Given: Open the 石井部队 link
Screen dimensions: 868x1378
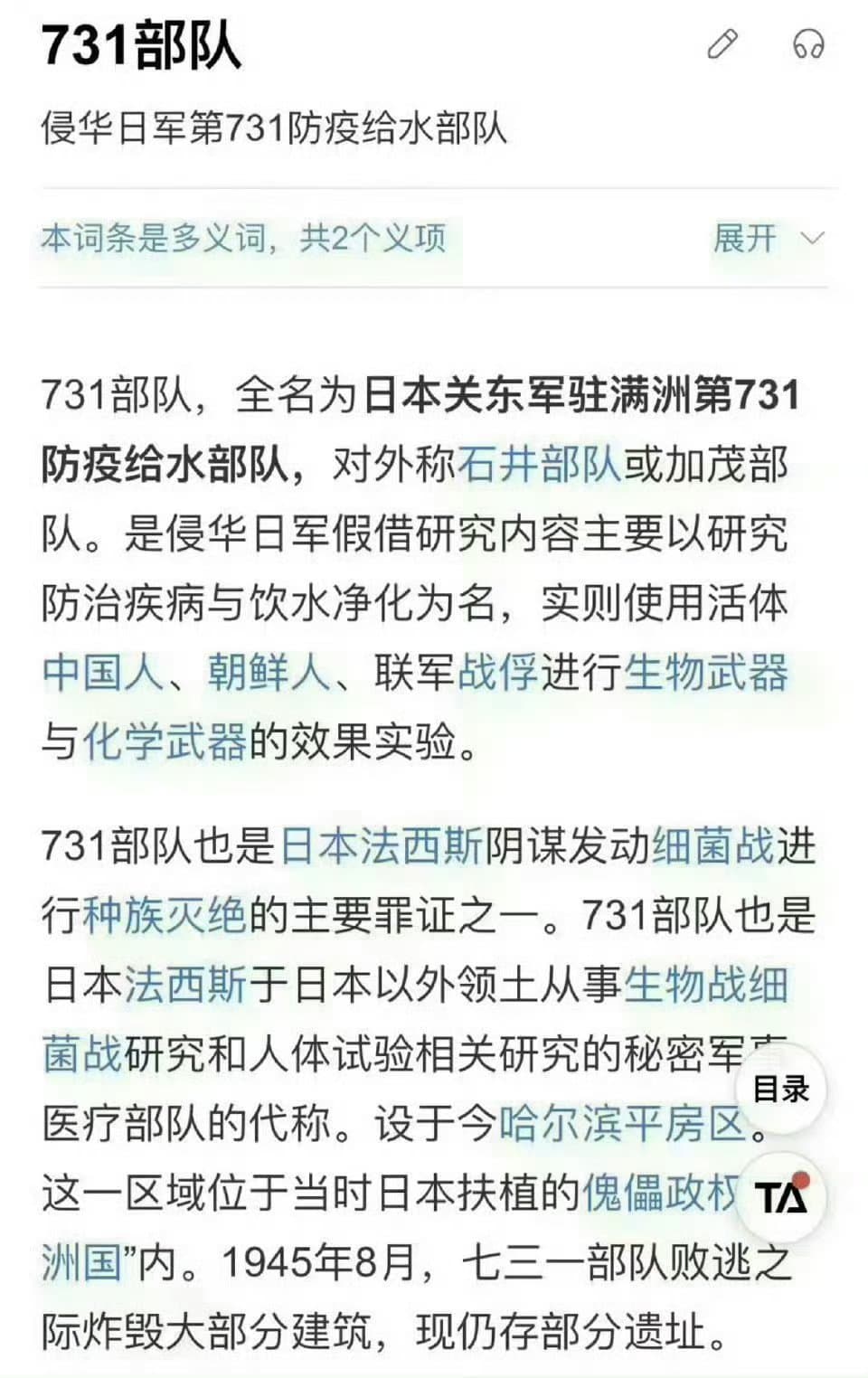Looking at the screenshot, I should 540,465.
